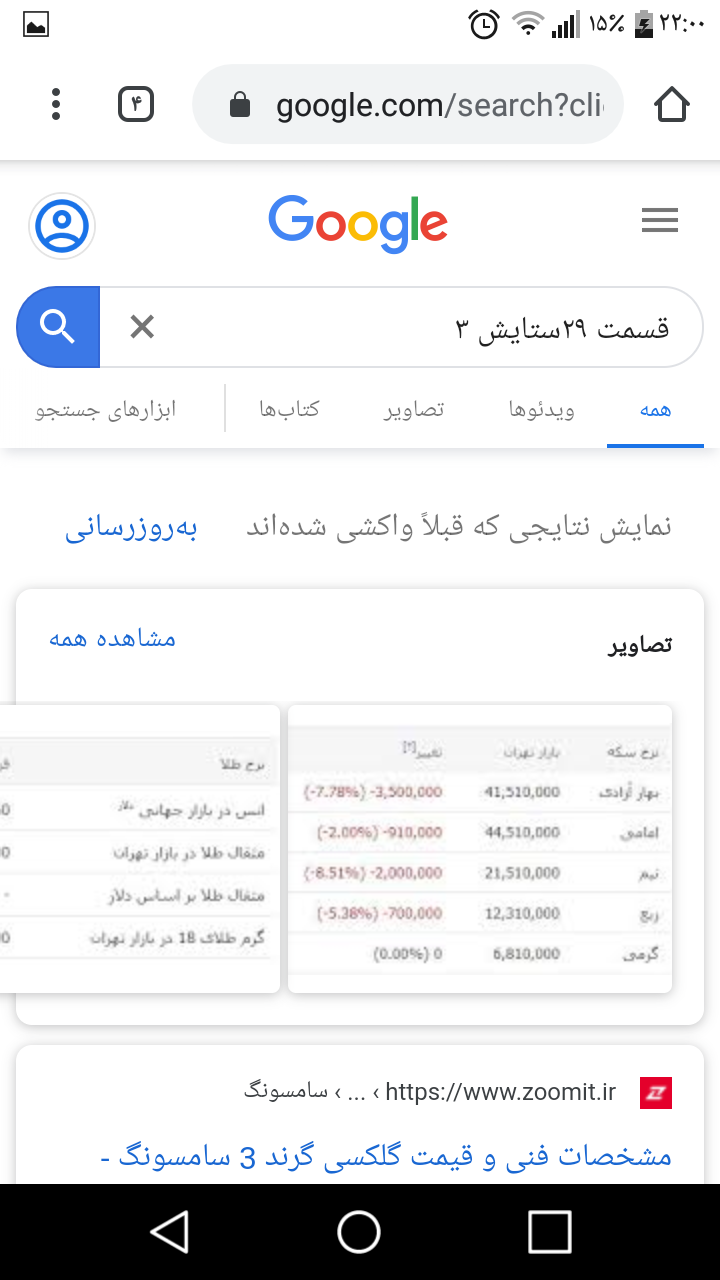Switch to the کتاب‌ها tab
The image size is (720, 1280).
point(289,410)
